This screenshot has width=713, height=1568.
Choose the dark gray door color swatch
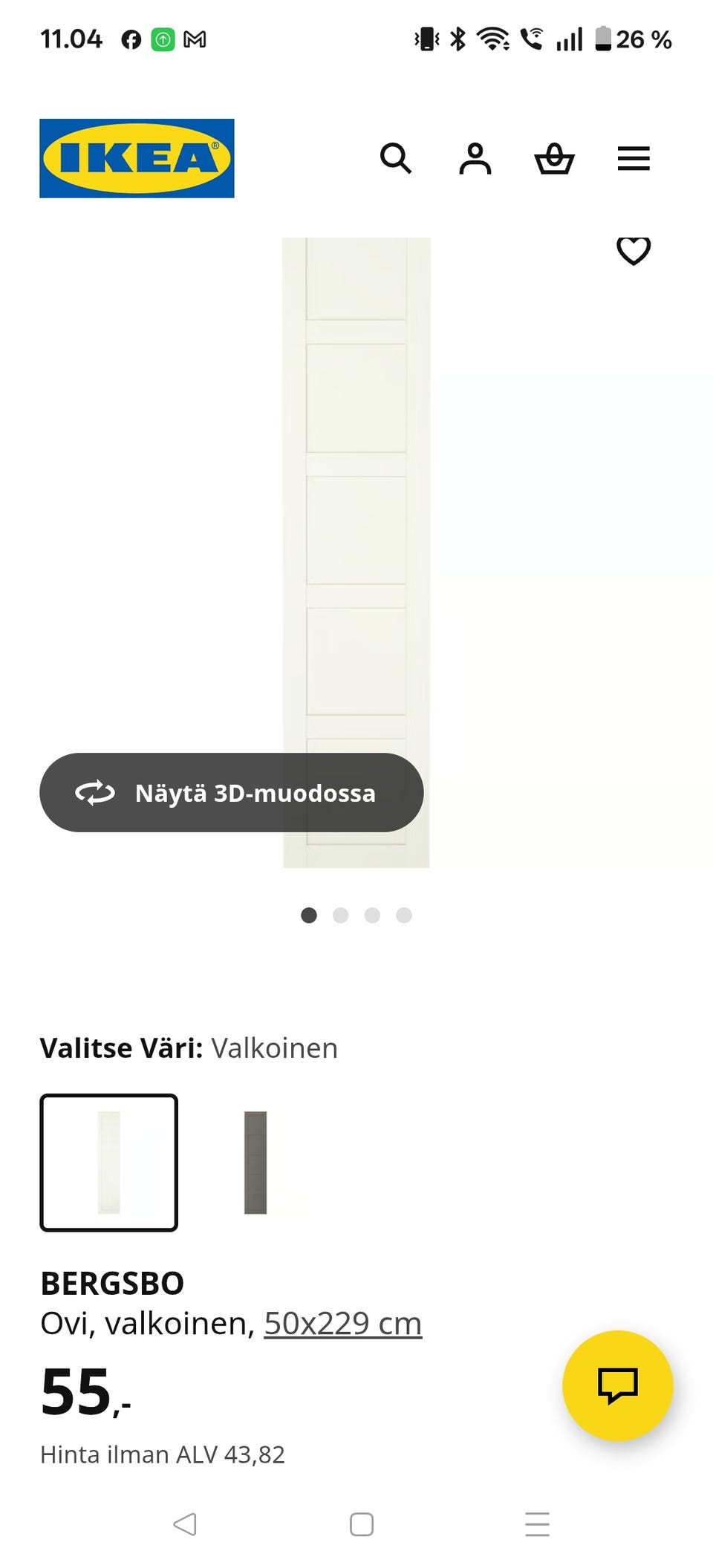click(x=255, y=1162)
